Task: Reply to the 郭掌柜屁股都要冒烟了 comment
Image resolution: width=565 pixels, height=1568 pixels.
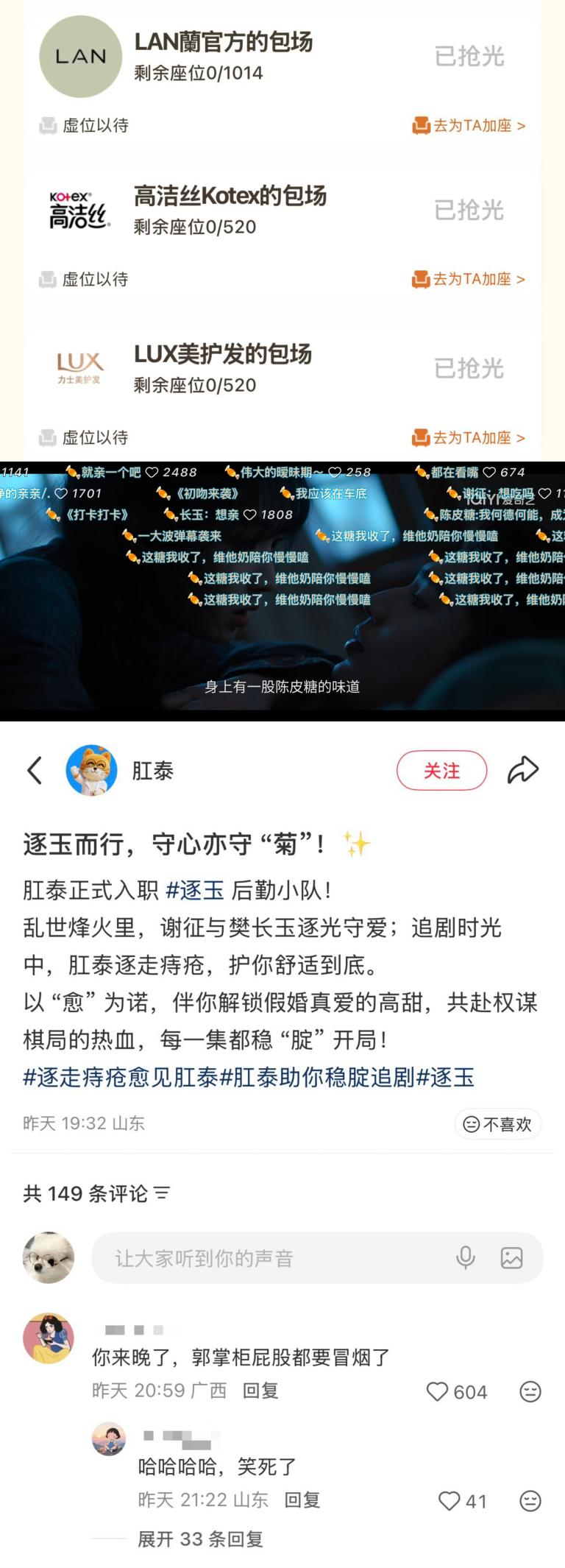Action: pos(260,1391)
